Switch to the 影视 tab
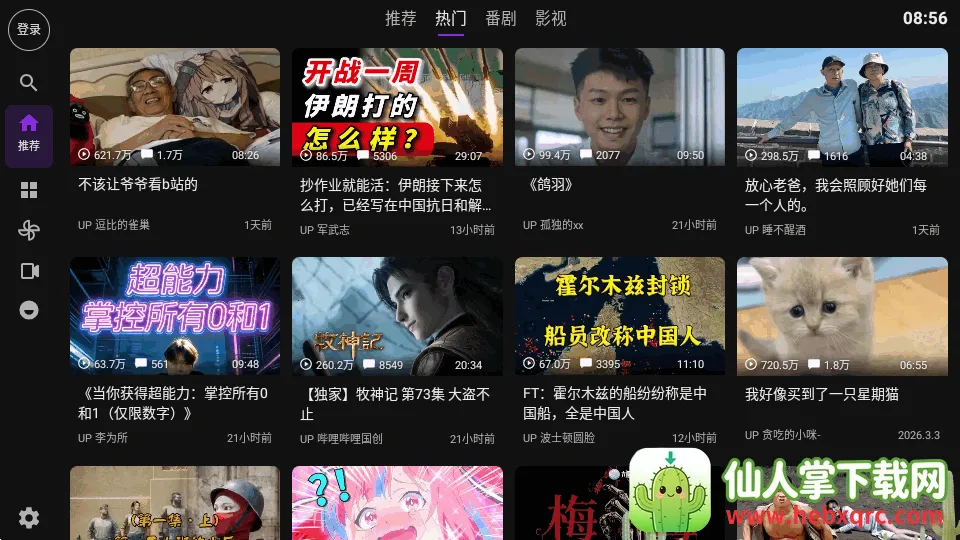Screen dimensions: 960x540 point(551,18)
